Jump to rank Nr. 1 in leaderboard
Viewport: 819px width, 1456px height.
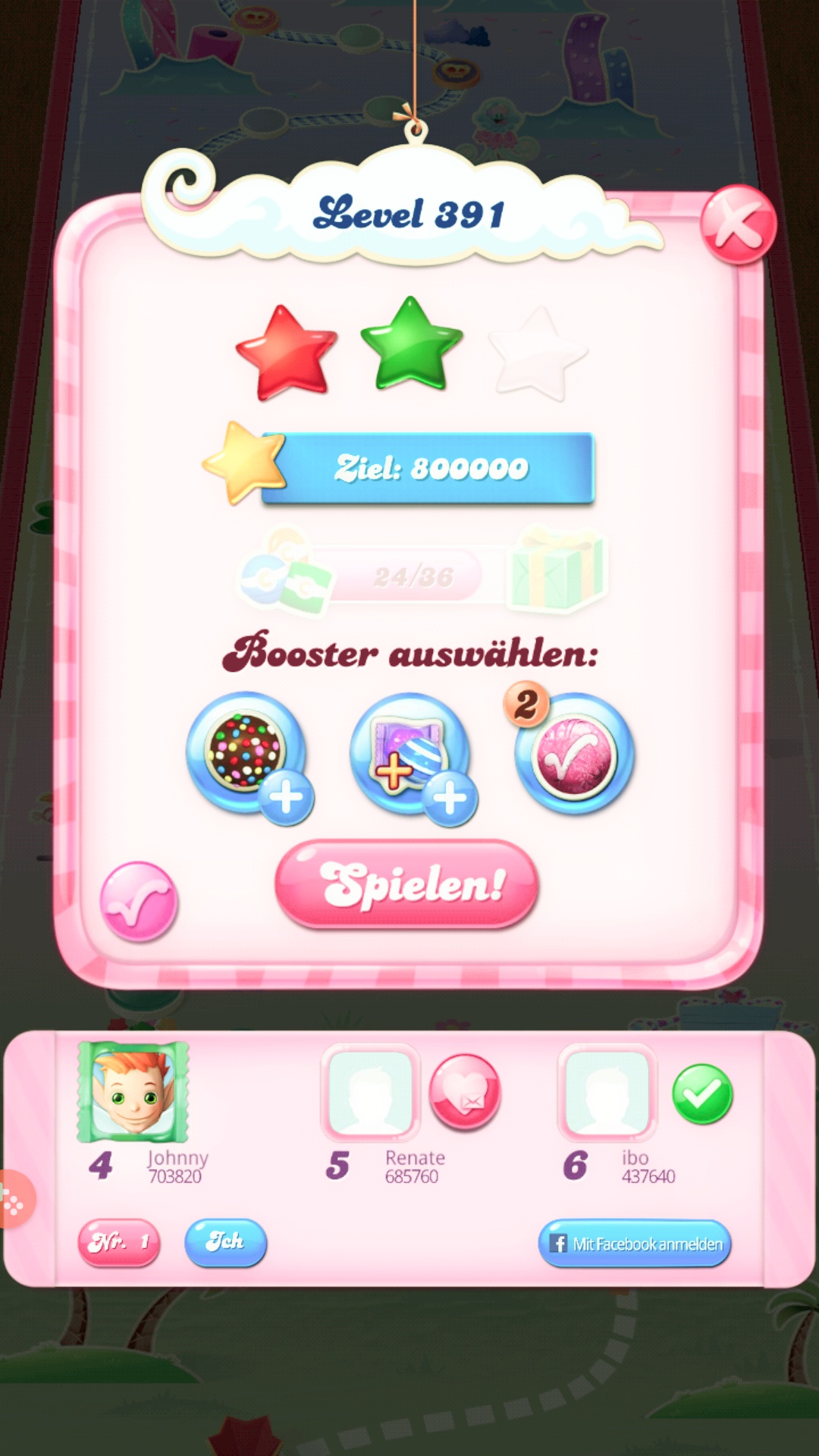click(119, 1242)
